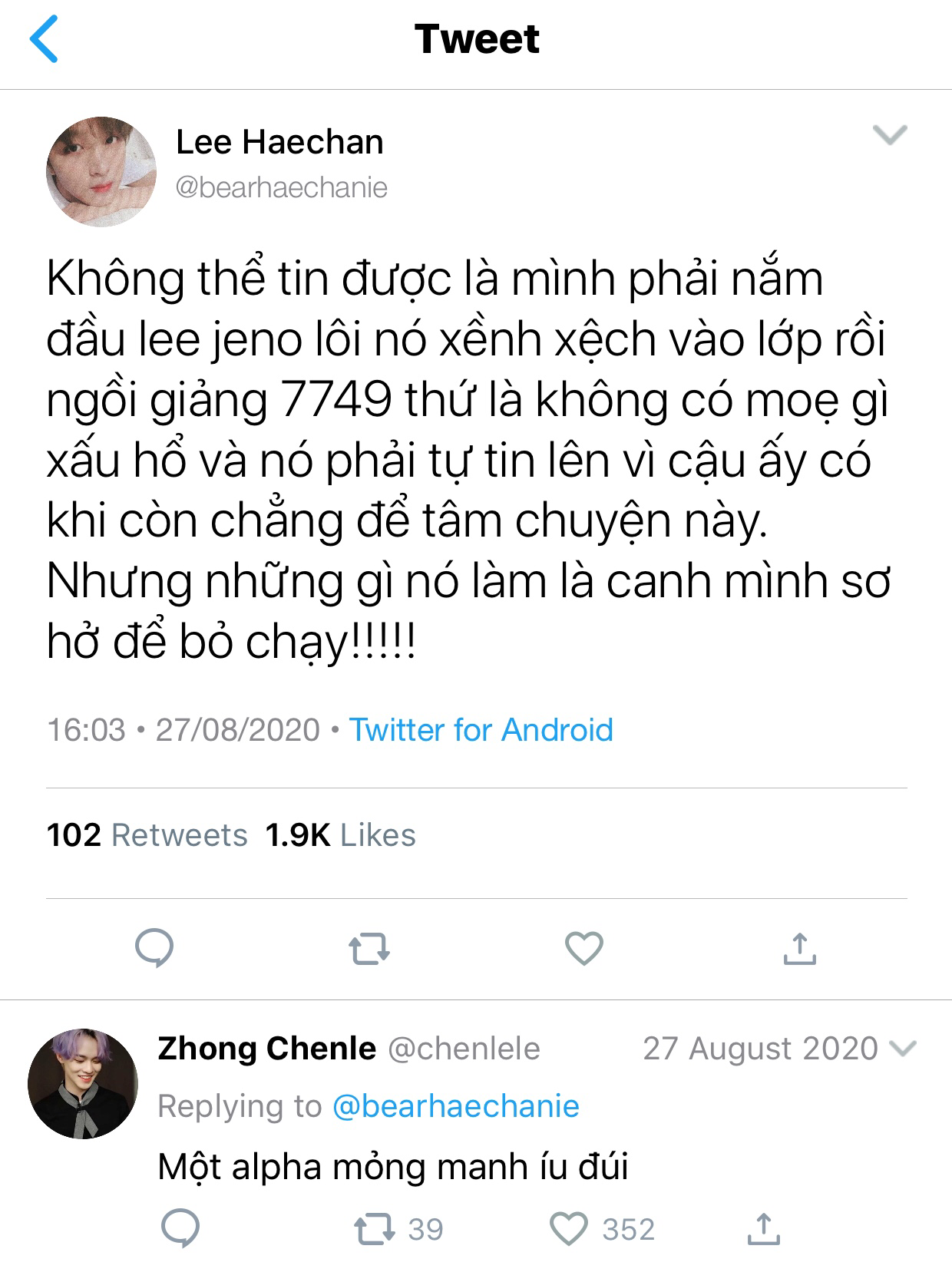Go back using the top arrow
Viewport: 952px width, 1272px height.
[x=44, y=39]
